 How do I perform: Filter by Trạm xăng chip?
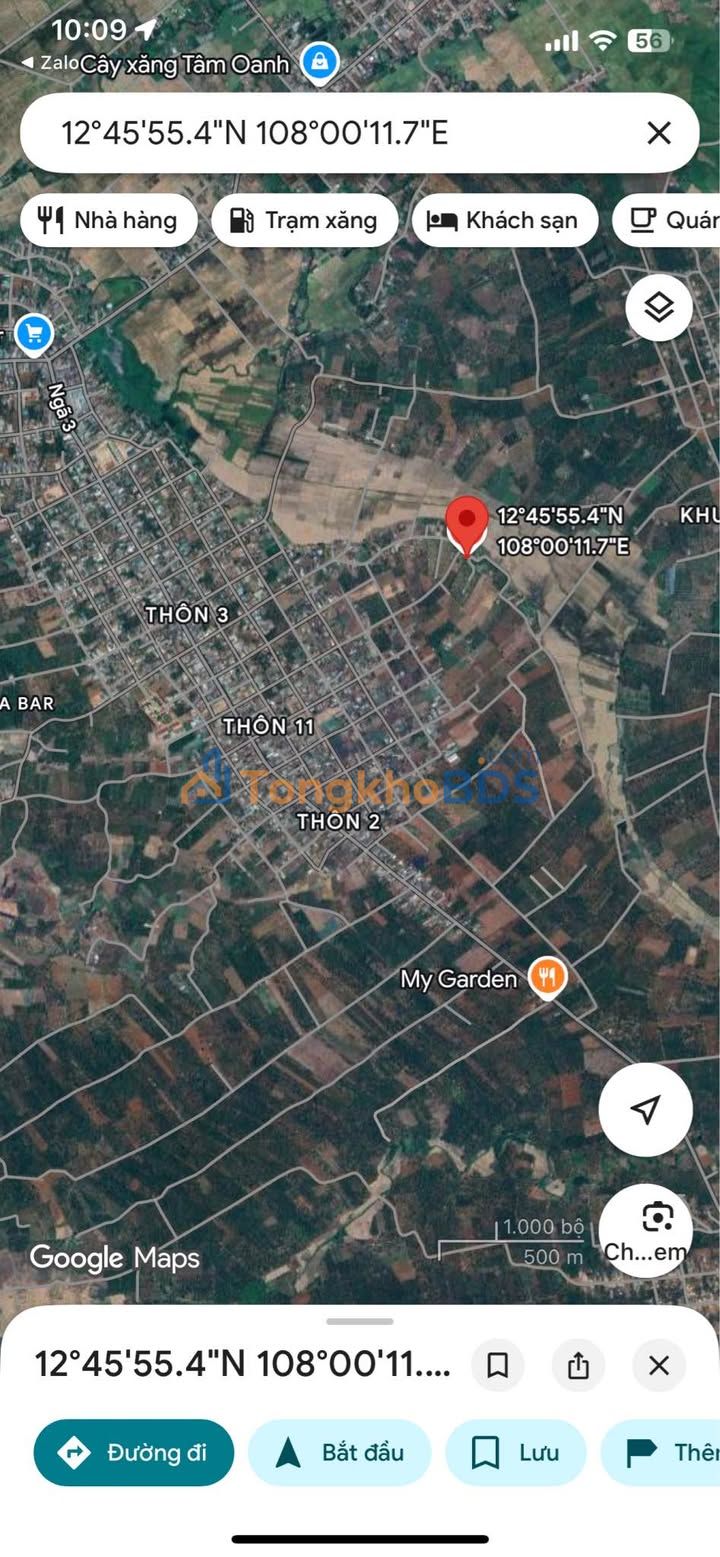click(304, 221)
